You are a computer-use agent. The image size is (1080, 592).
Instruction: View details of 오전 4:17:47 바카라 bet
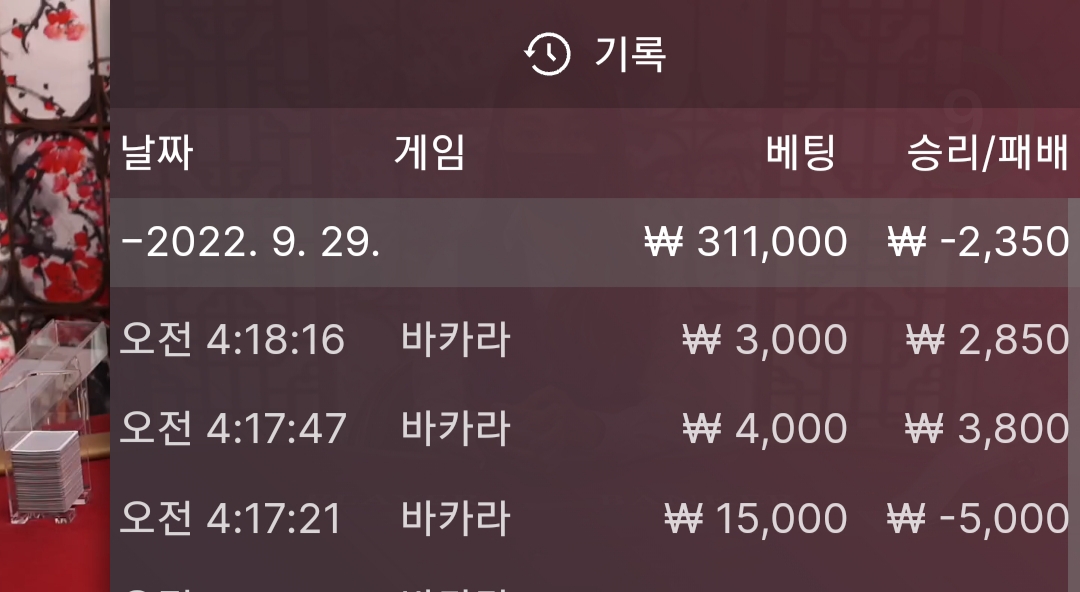click(592, 429)
